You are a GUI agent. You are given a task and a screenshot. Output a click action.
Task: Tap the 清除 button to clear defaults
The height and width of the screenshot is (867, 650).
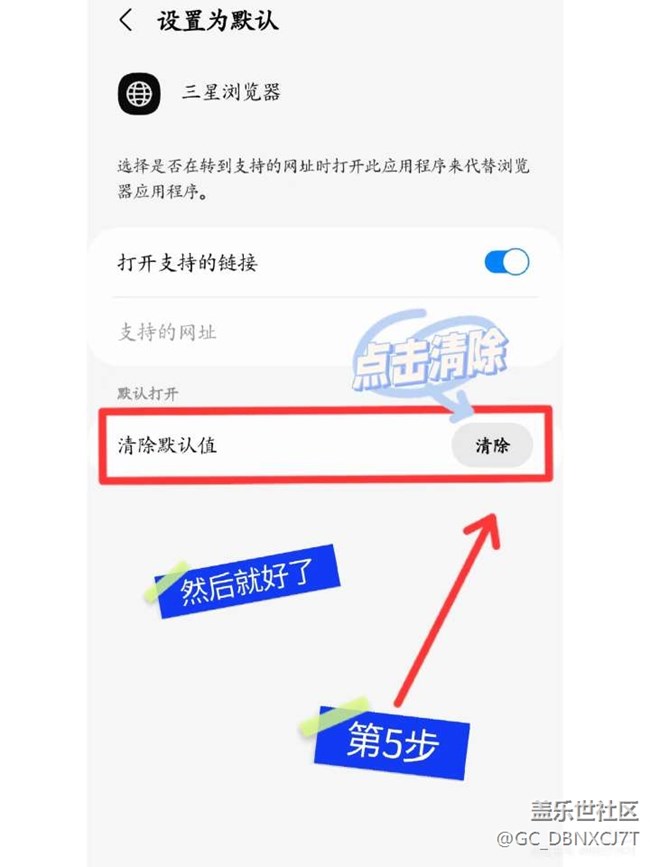tap(491, 446)
